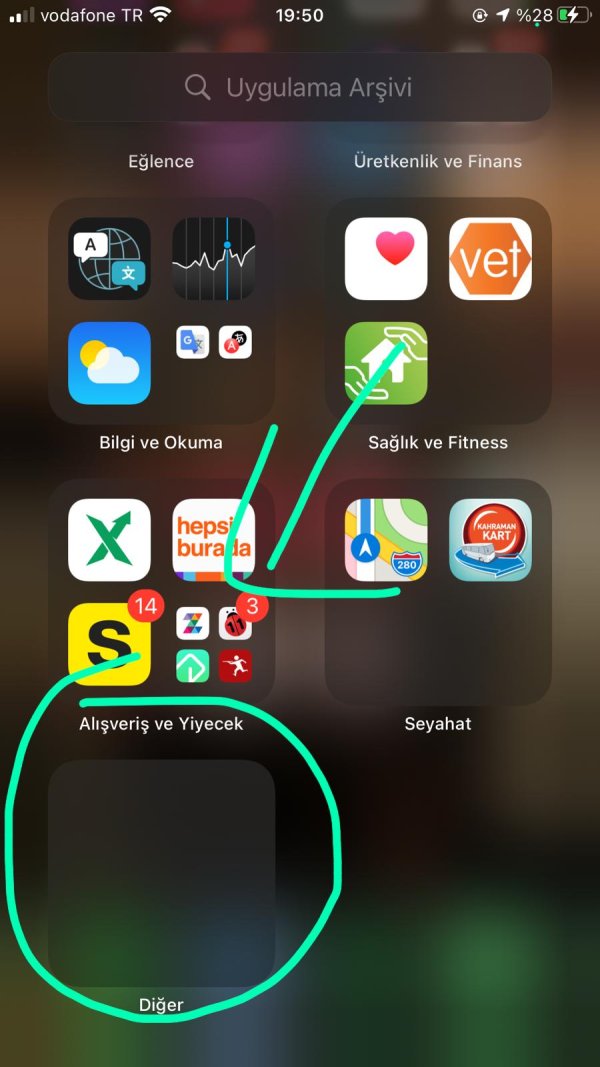
Task: Open the green X app
Action: pyautogui.click(x=109, y=540)
